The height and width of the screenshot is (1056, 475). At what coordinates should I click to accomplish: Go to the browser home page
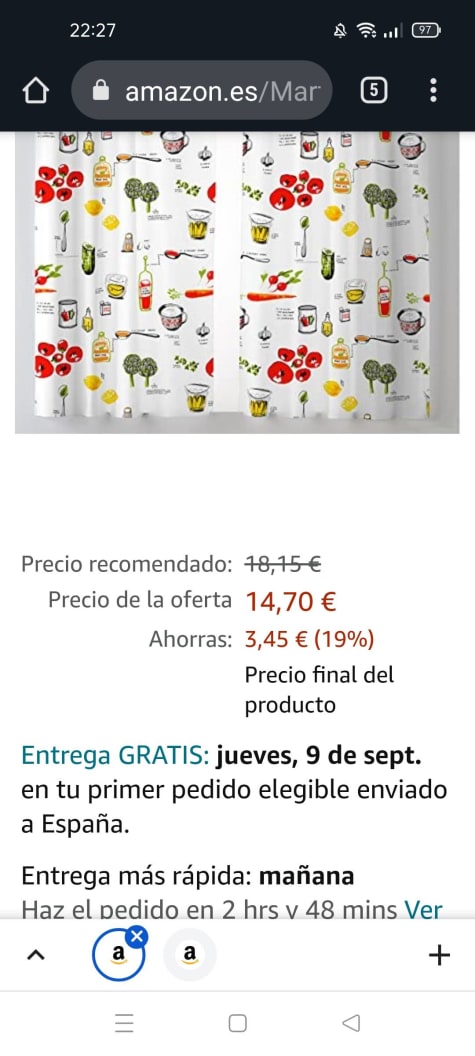click(x=36, y=91)
